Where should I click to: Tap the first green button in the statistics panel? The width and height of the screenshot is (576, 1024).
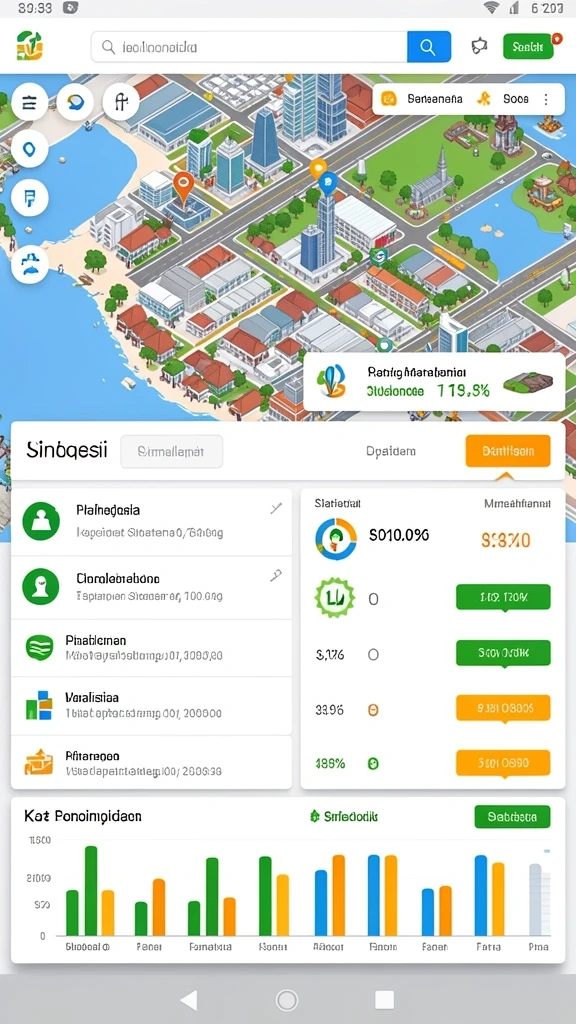(503, 597)
